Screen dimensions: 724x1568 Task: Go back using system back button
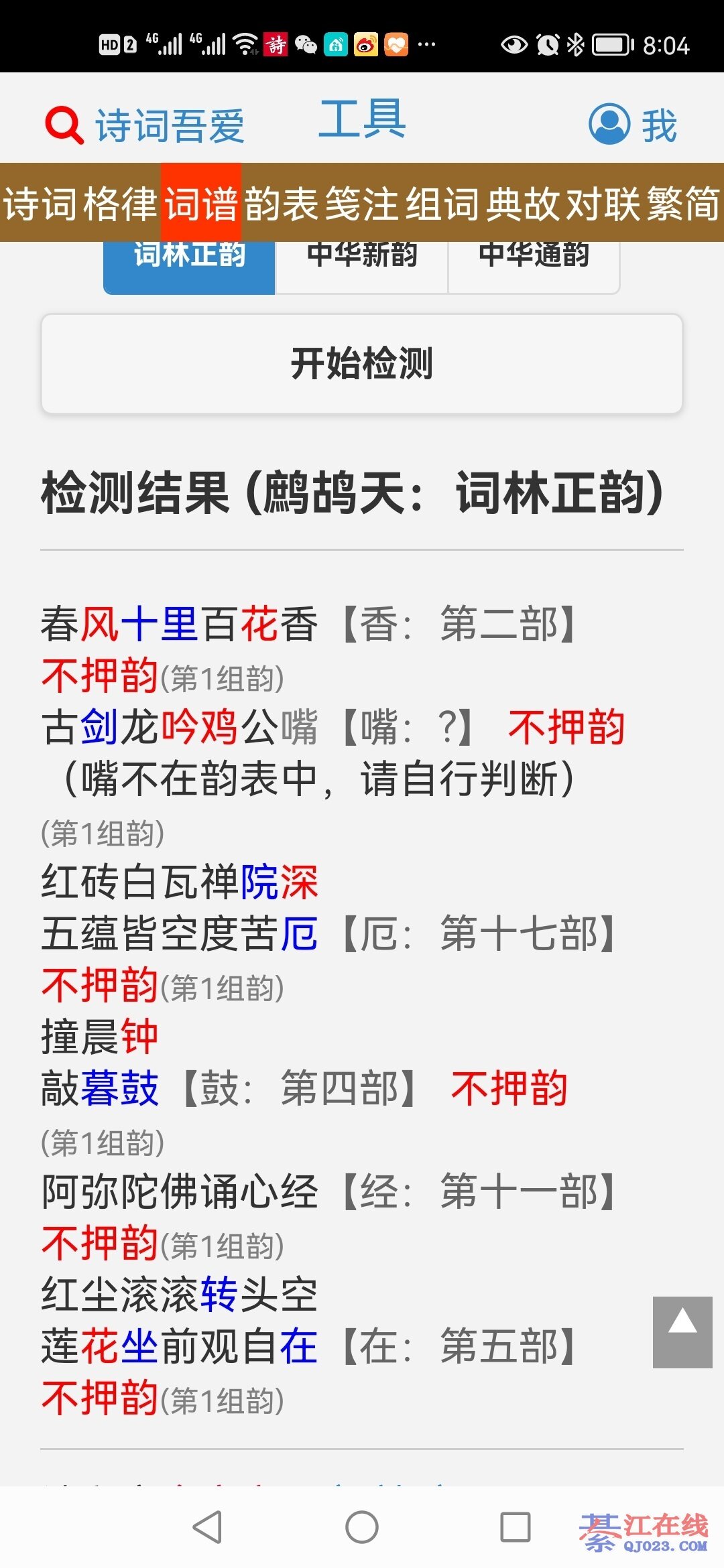[207, 1527]
